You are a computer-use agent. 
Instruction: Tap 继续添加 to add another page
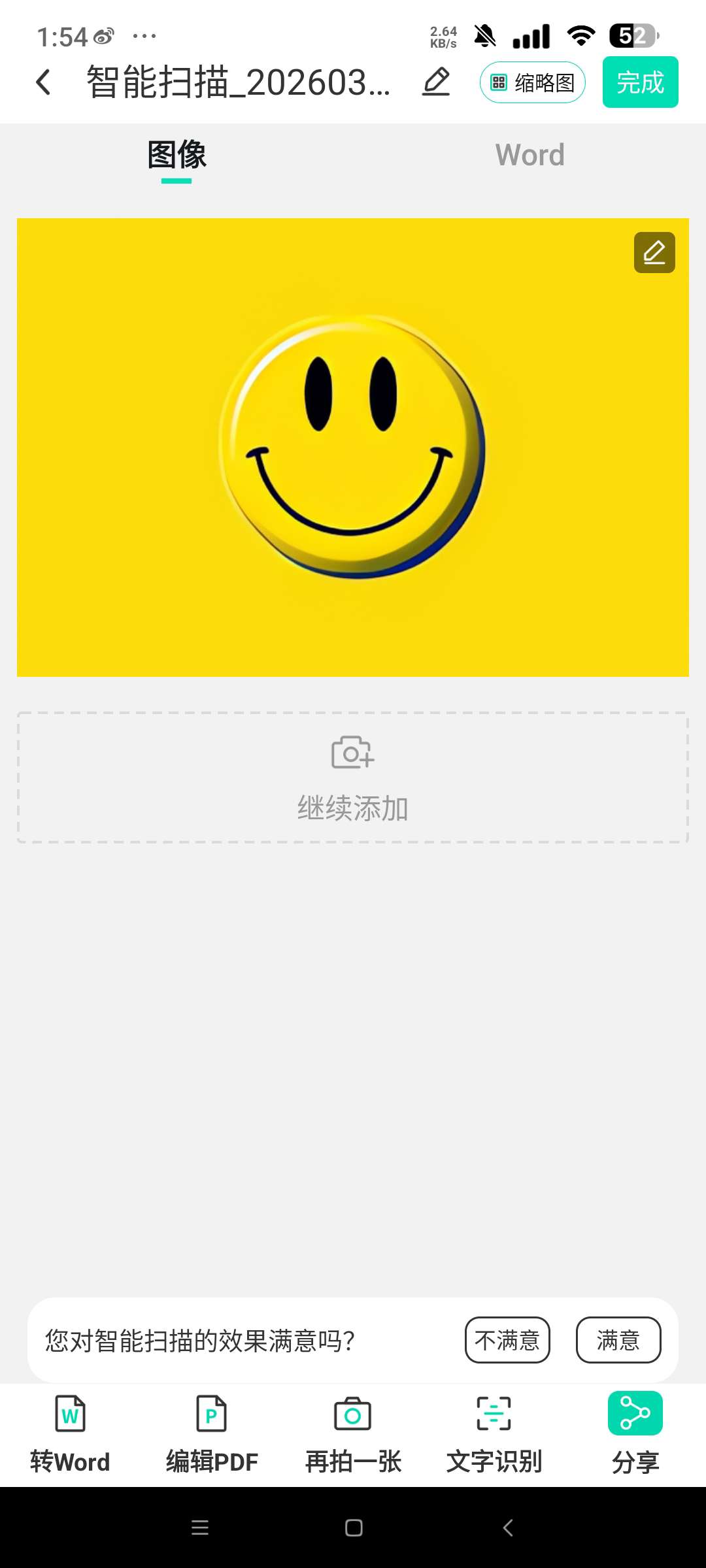click(x=353, y=777)
